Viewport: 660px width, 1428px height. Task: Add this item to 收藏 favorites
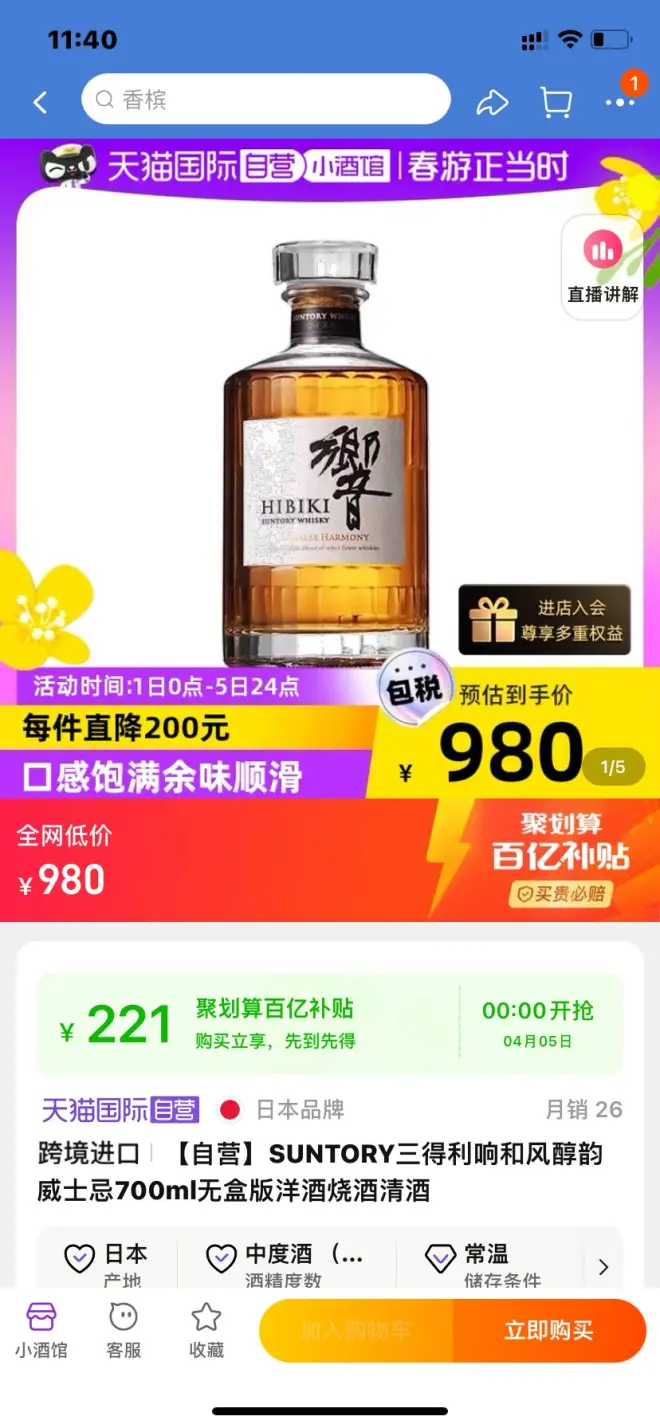(x=205, y=1330)
